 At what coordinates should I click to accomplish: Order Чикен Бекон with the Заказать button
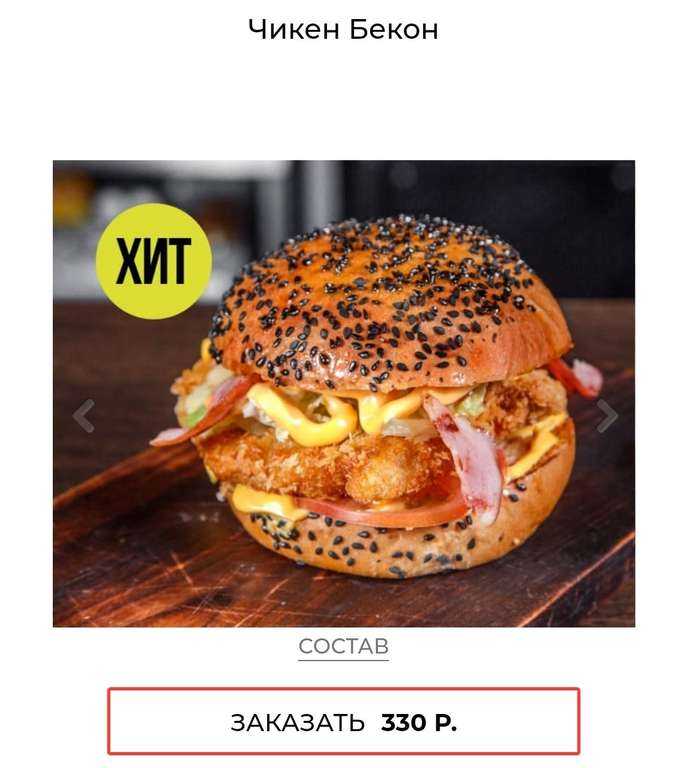click(x=343, y=722)
